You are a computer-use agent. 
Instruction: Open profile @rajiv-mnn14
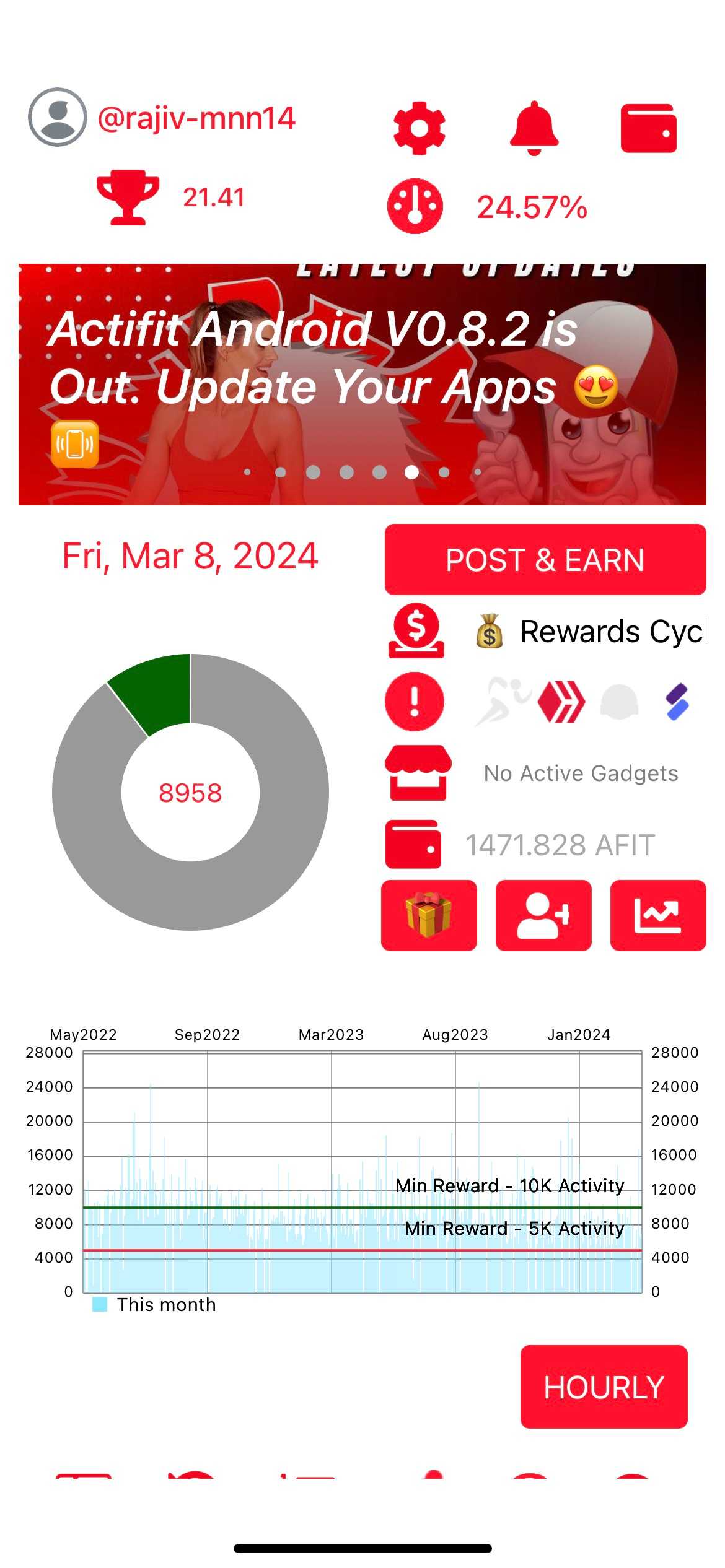pos(196,118)
